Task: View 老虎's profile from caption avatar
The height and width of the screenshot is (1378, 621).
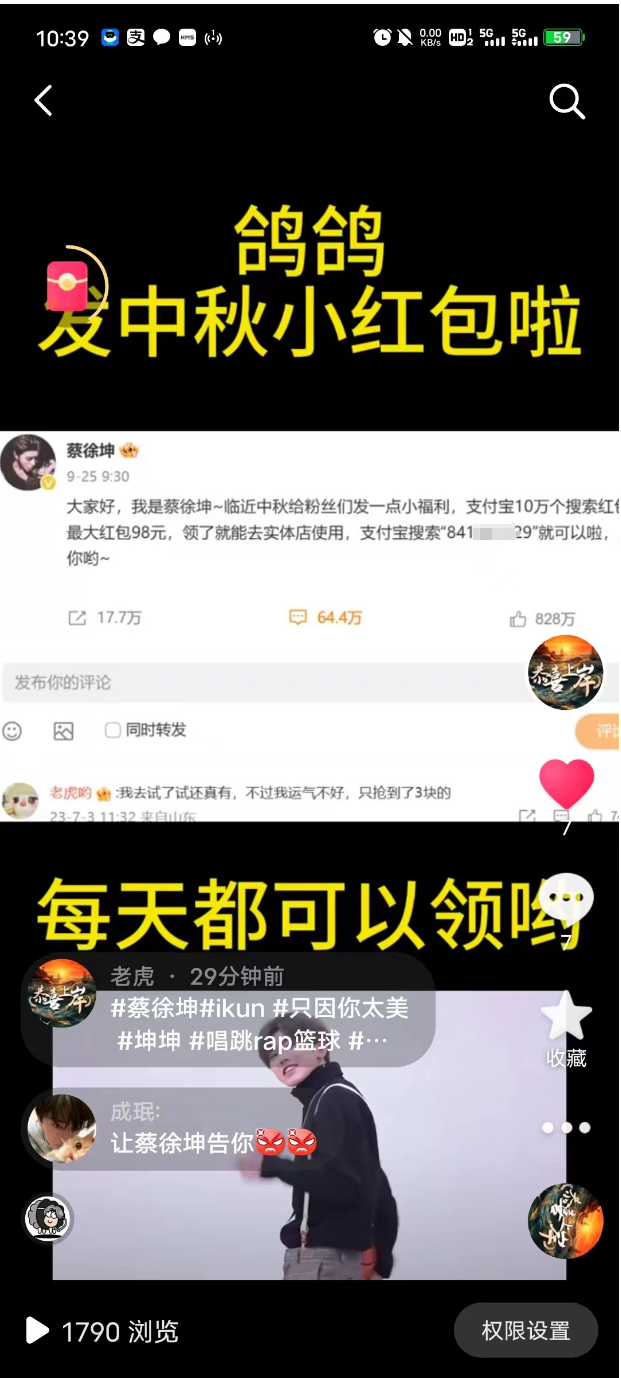Action: coord(62,993)
